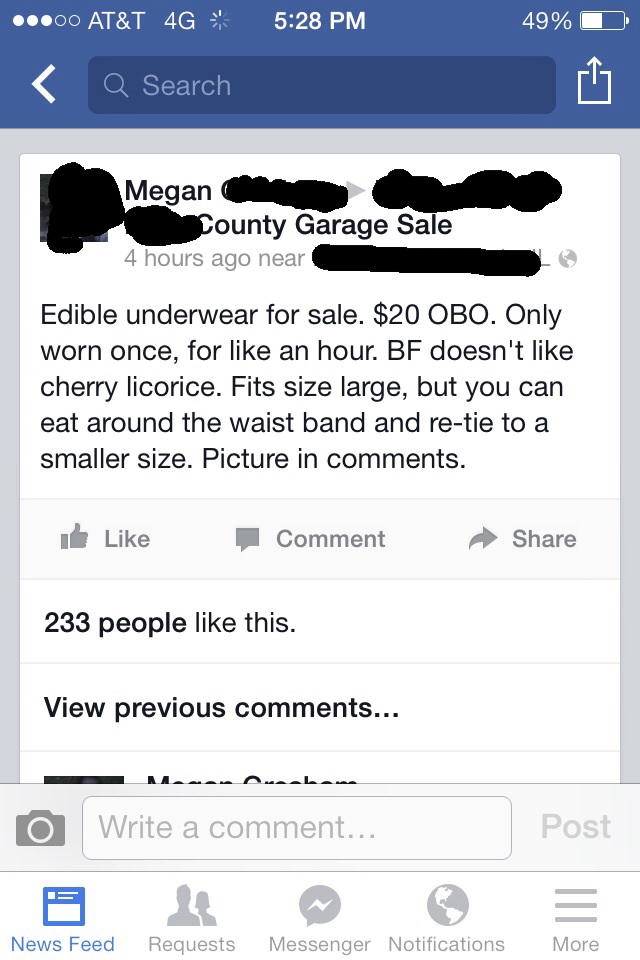The width and height of the screenshot is (640, 960).
Task: Post the comment
Action: click(x=575, y=827)
